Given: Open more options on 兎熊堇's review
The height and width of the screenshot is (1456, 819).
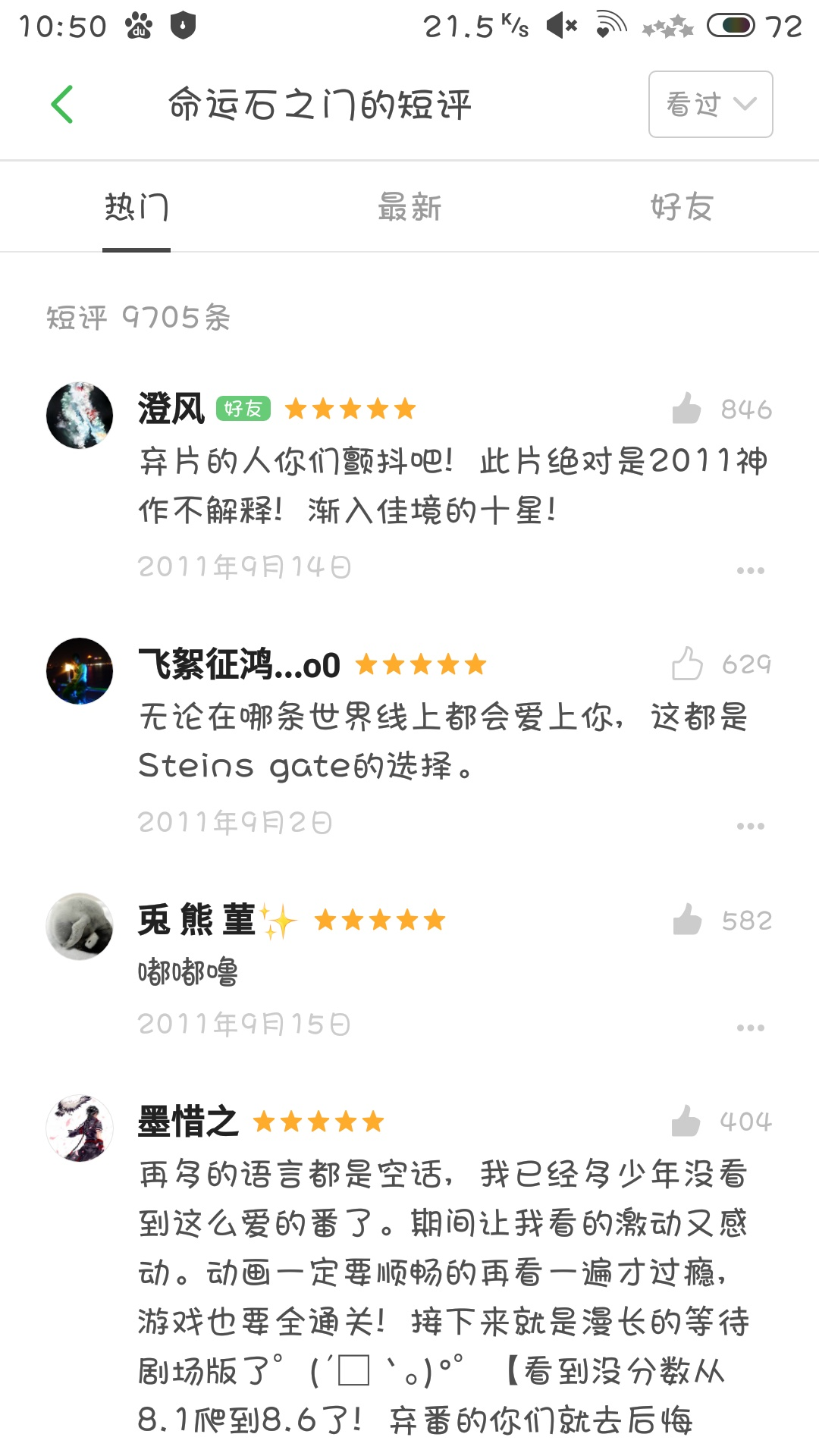Looking at the screenshot, I should tap(750, 1028).
